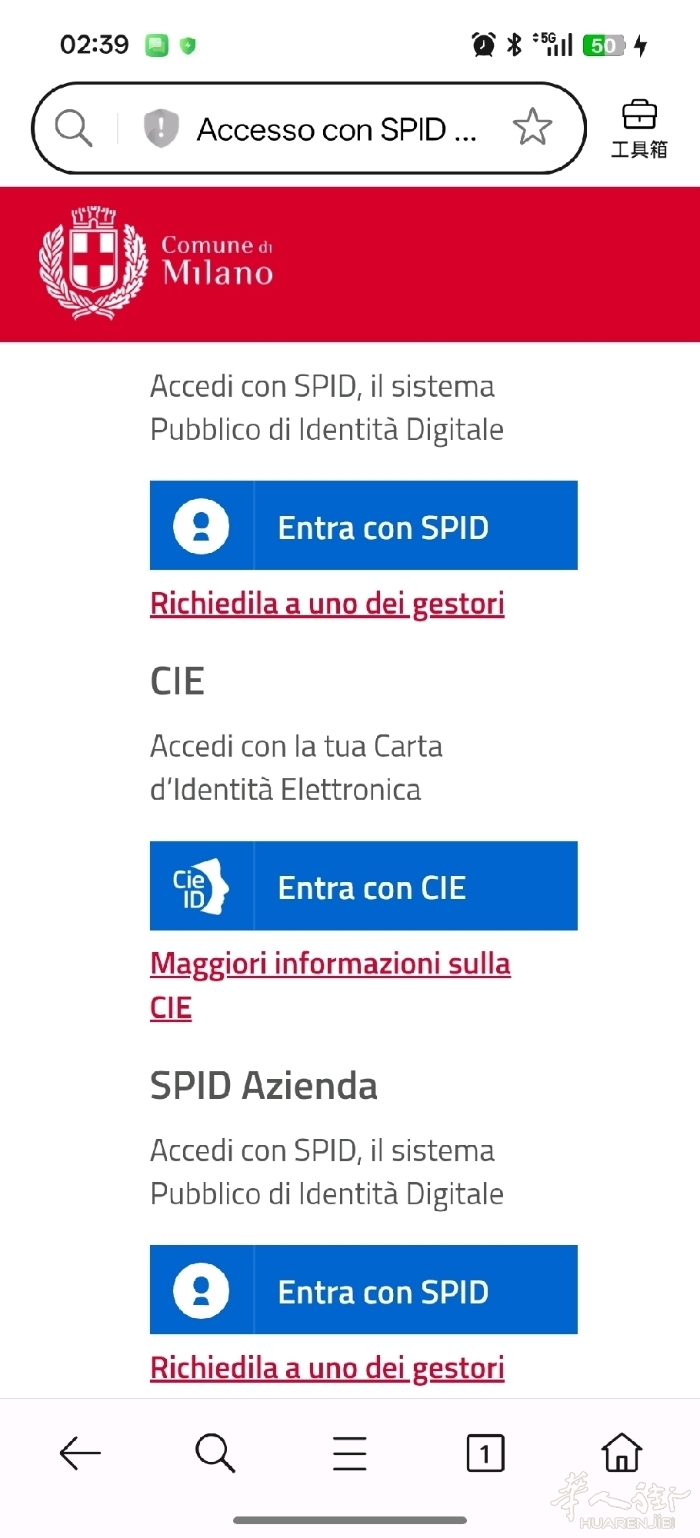Go to the browser home page
This screenshot has height=1538, width=700.
(621, 1453)
